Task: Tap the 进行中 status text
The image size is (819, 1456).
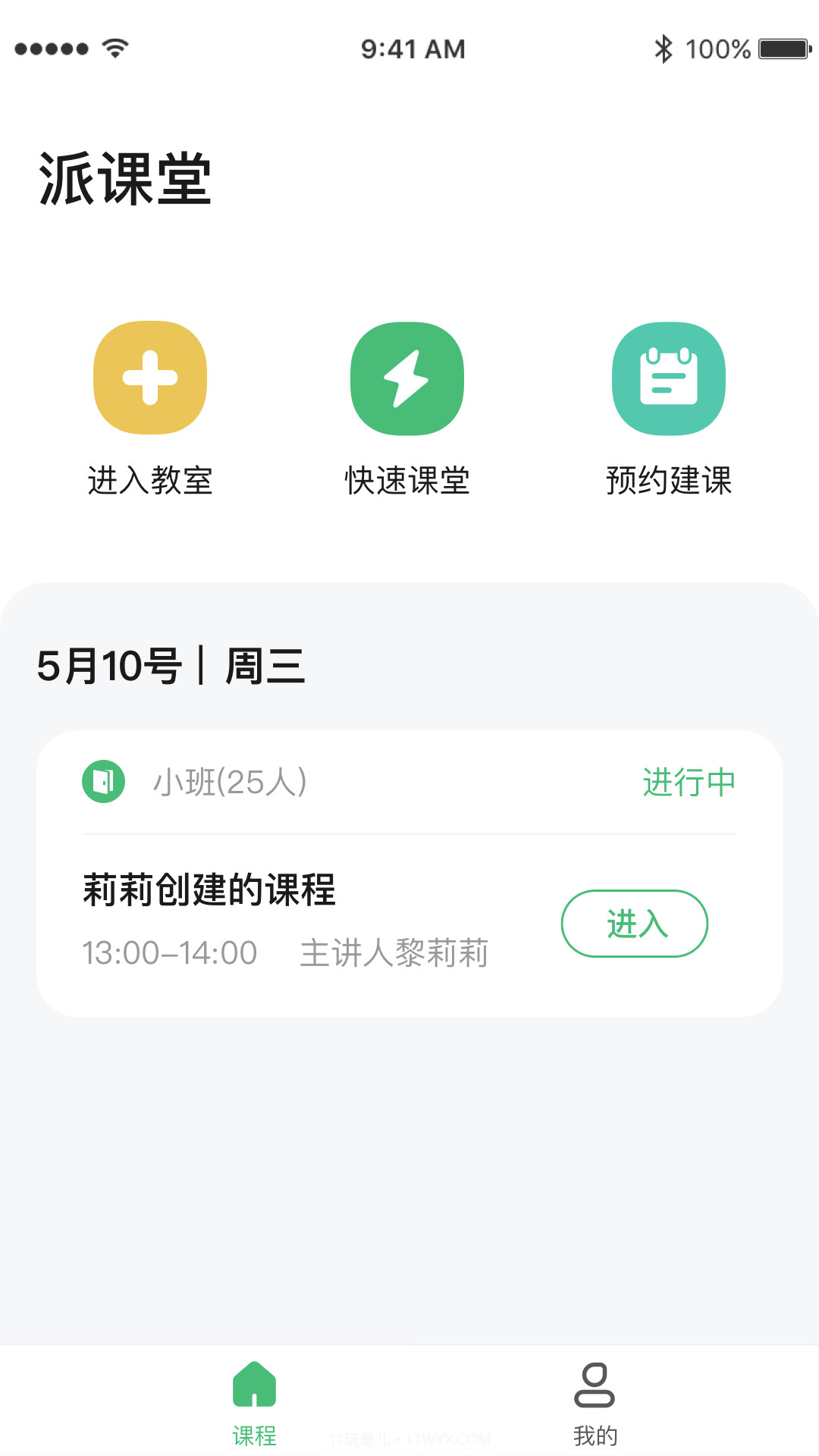Action: [x=688, y=782]
